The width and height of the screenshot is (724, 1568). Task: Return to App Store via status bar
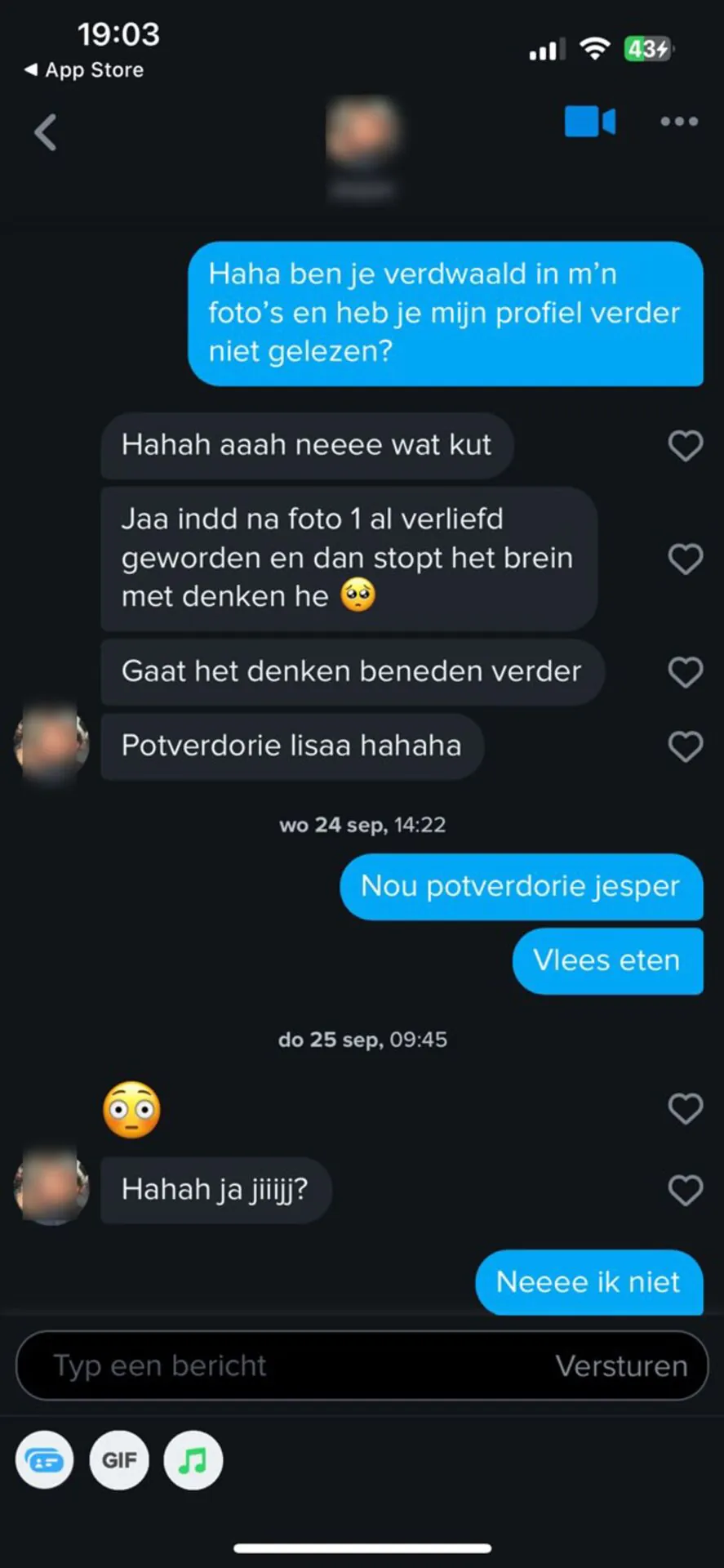[85, 70]
